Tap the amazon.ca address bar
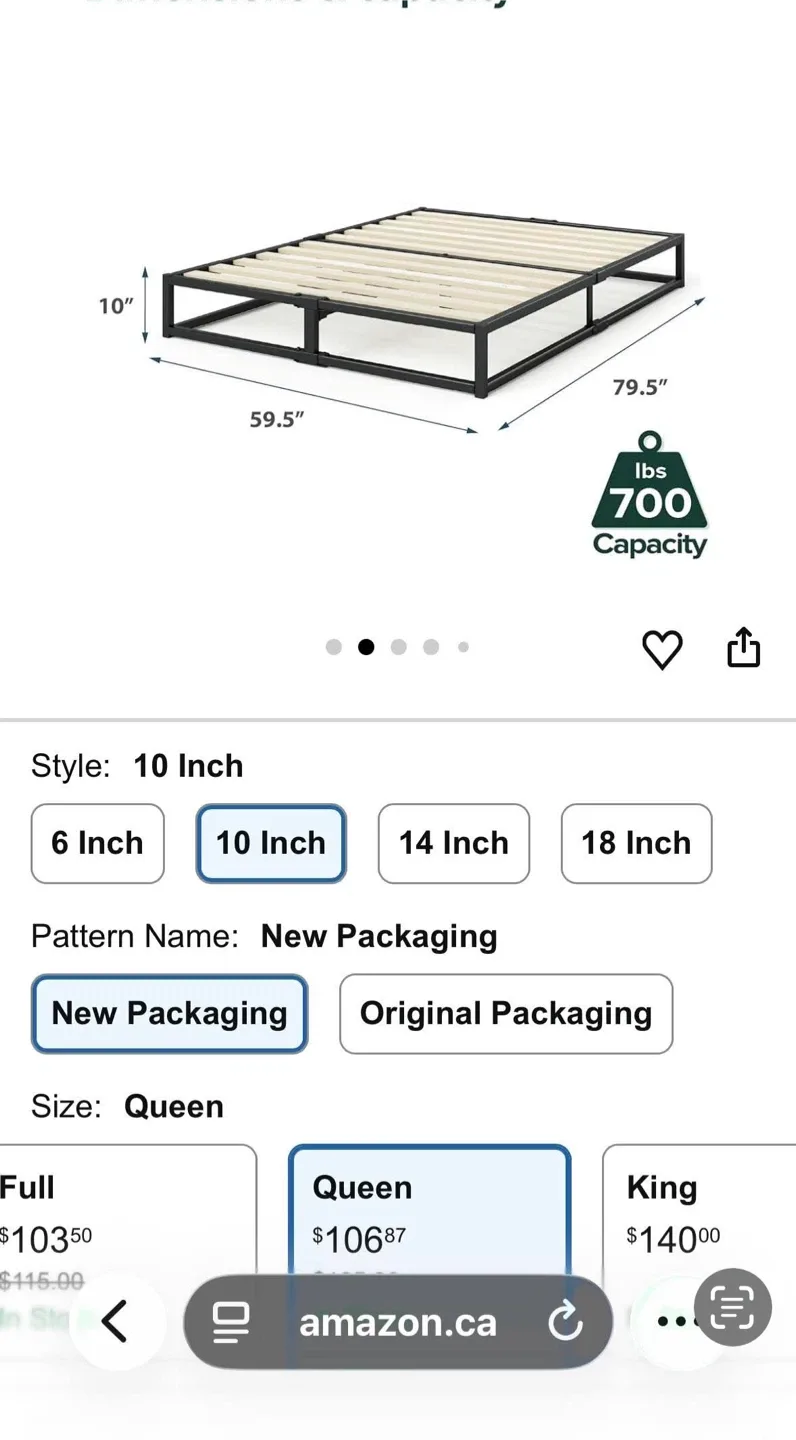This screenshot has width=796, height=1440. (x=398, y=1321)
